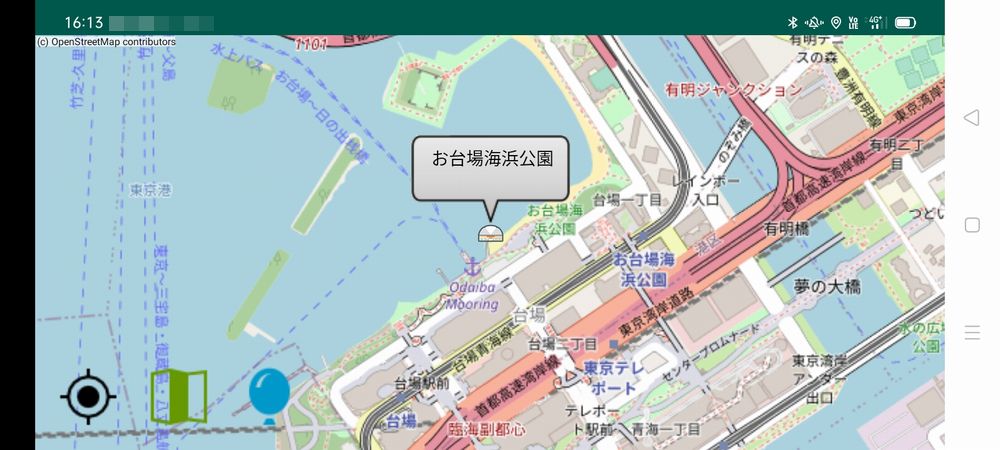The image size is (1000, 450).
Task: Select the map marker below the bubble
Action: [490, 234]
